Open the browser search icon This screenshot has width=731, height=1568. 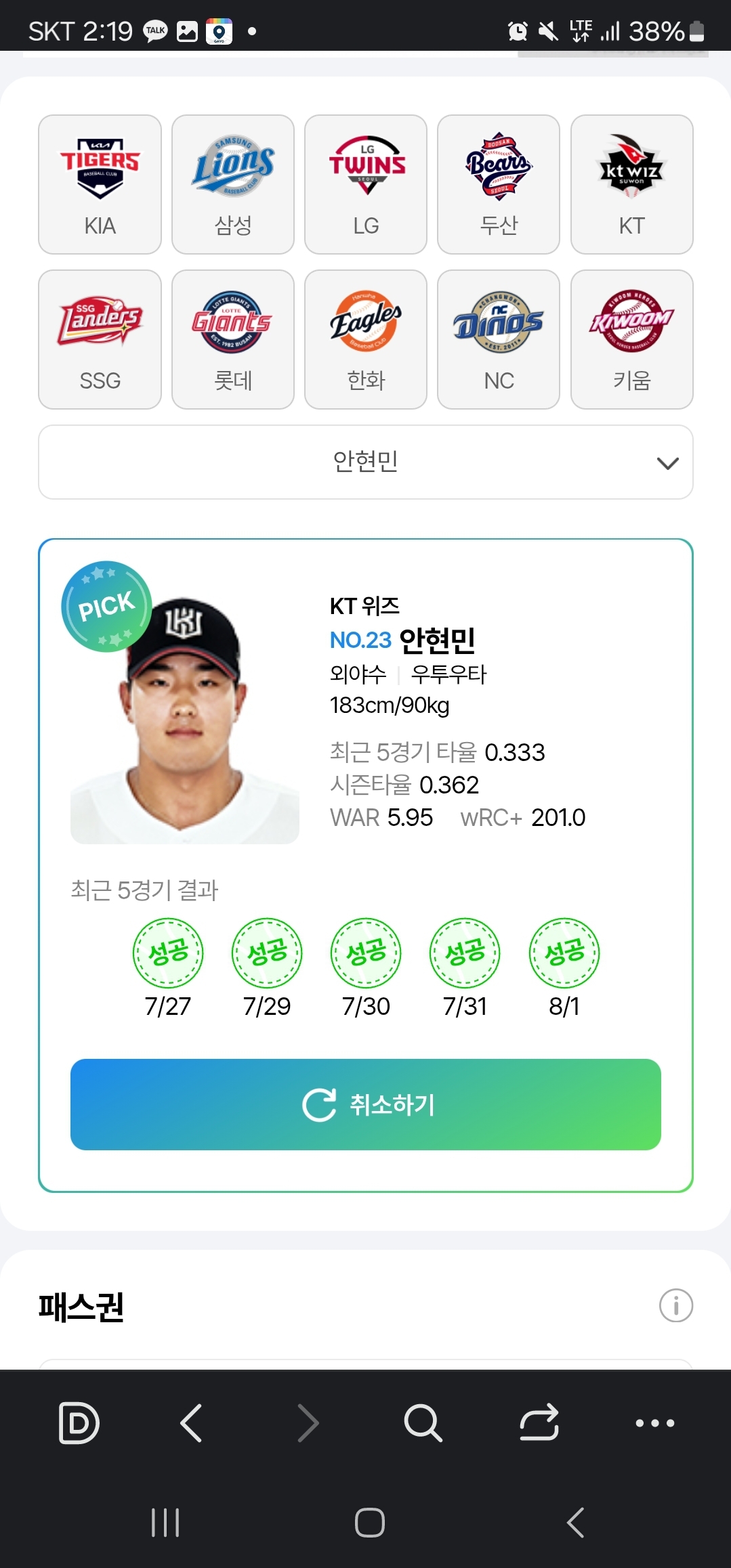[x=423, y=1422]
